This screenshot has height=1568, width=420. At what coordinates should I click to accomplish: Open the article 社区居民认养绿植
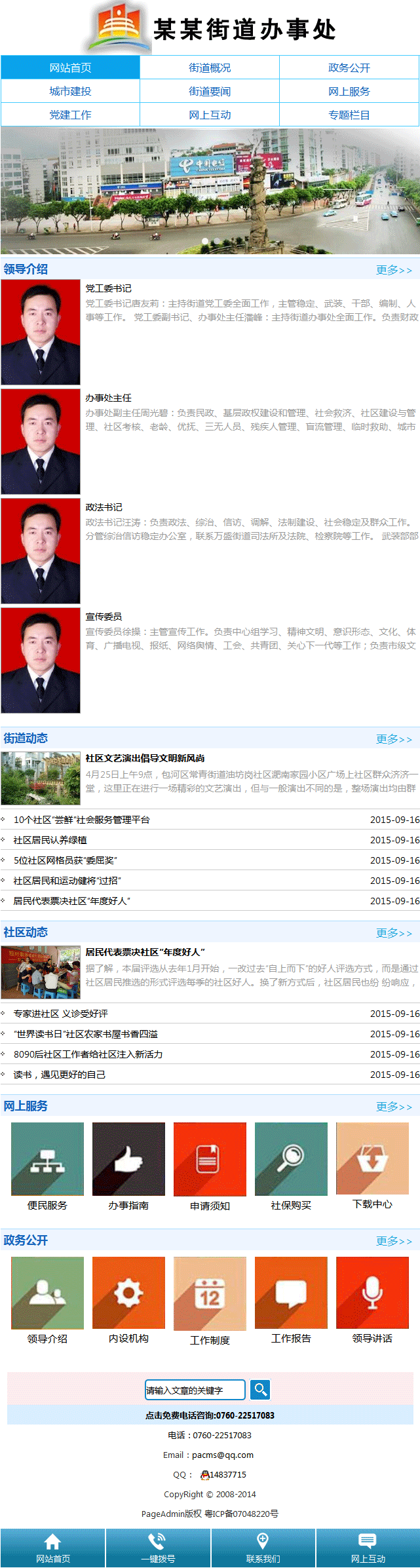pyautogui.click(x=50, y=840)
